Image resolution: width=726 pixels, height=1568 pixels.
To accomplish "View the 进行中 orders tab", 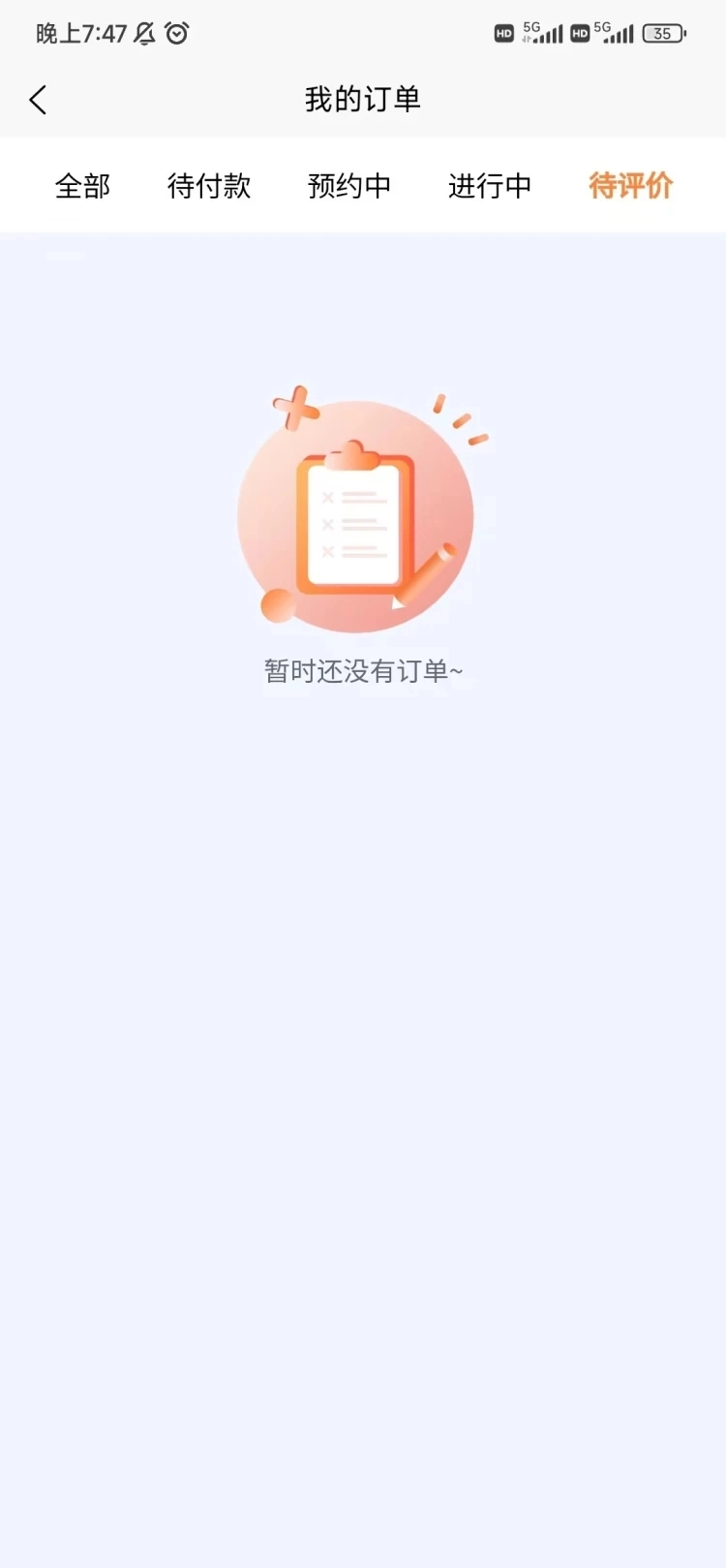I will pos(490,186).
